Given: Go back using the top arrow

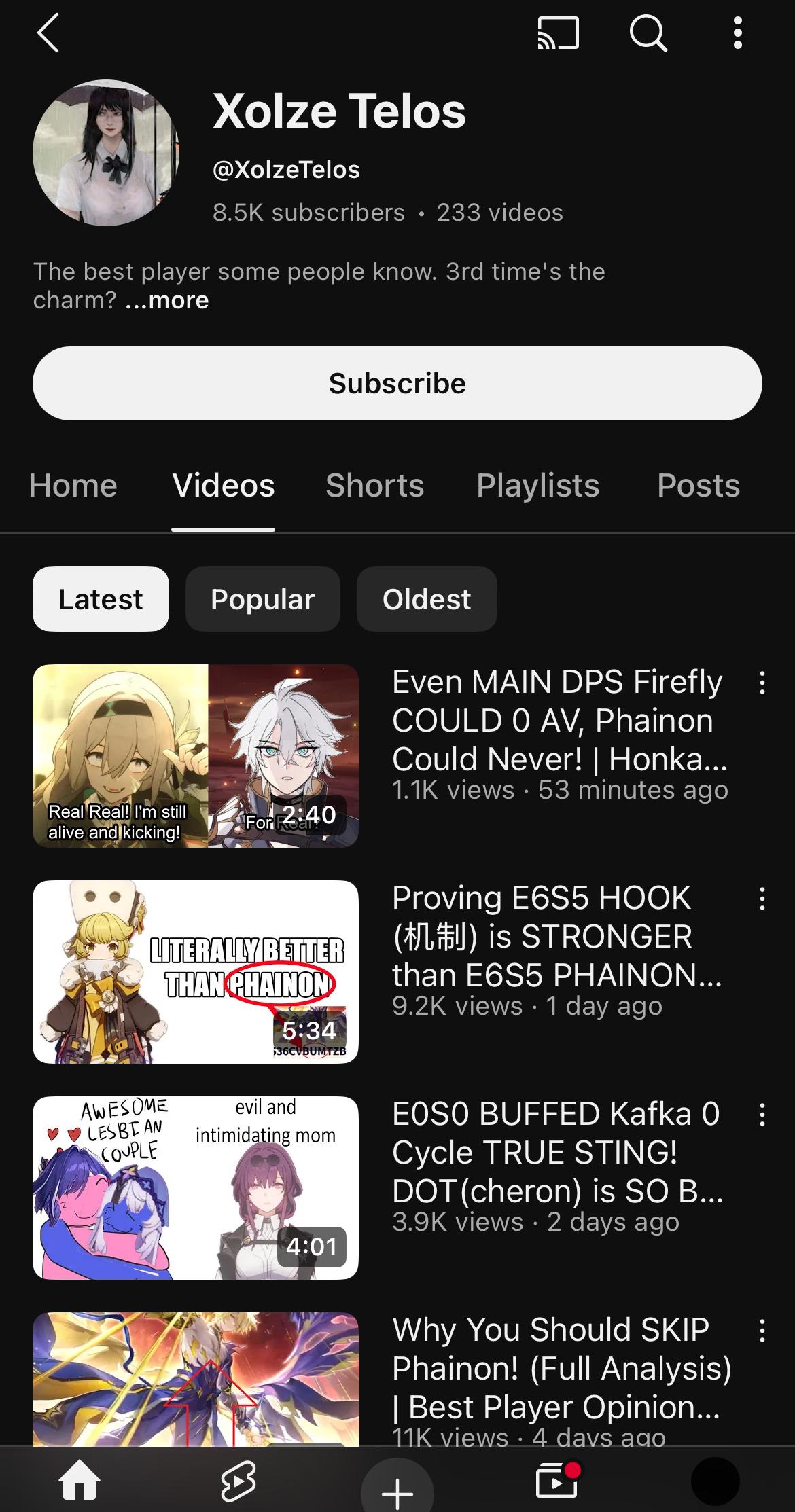Looking at the screenshot, I should [x=48, y=33].
